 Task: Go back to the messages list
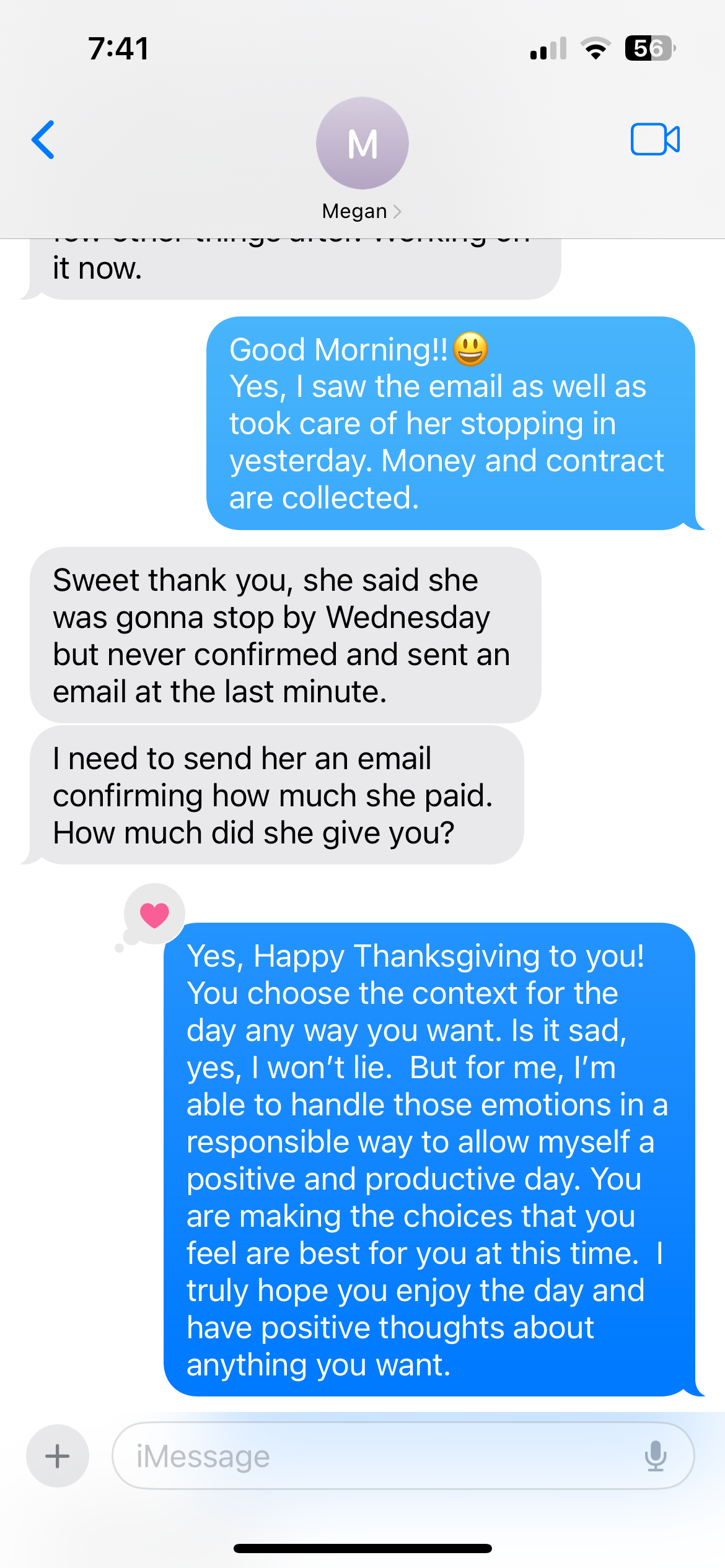click(43, 140)
